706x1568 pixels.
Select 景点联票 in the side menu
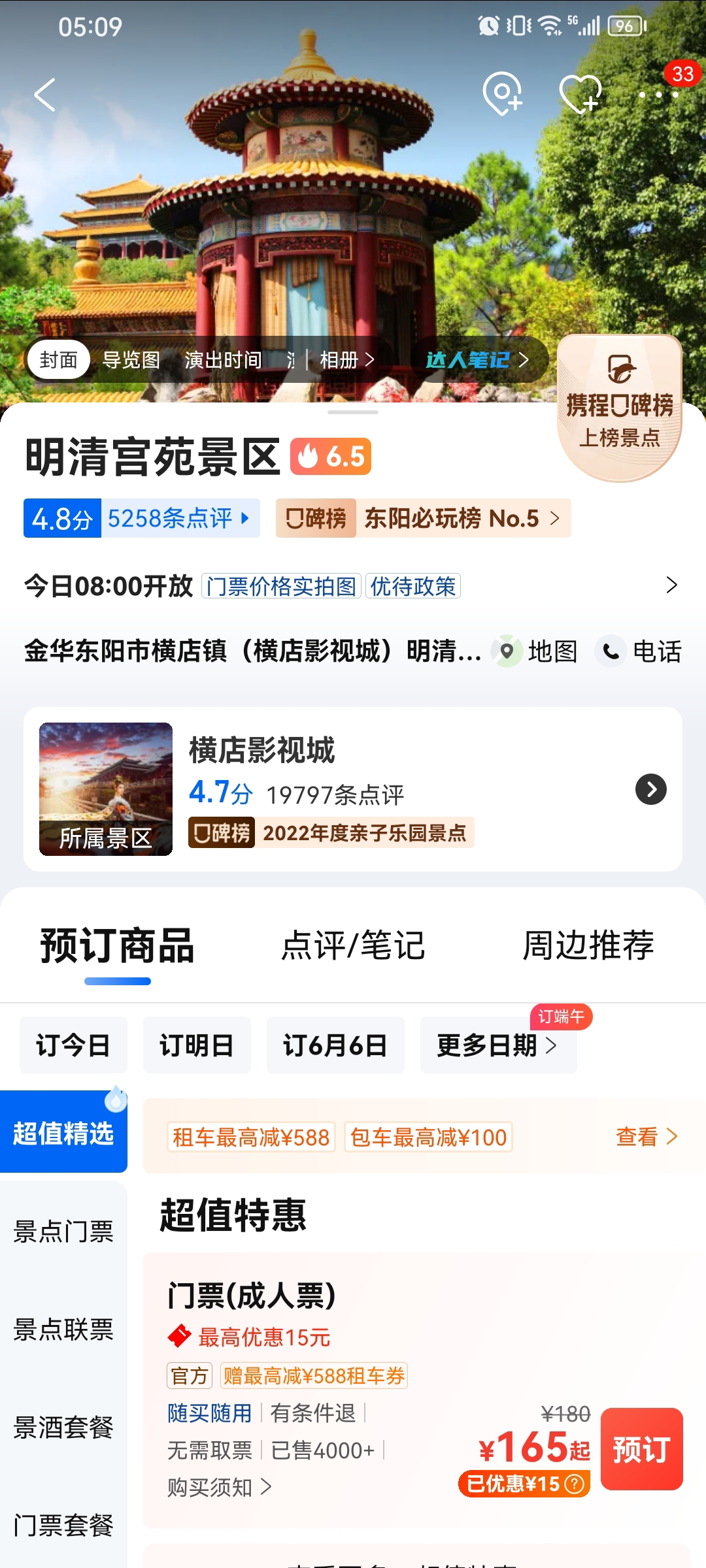[63, 1330]
